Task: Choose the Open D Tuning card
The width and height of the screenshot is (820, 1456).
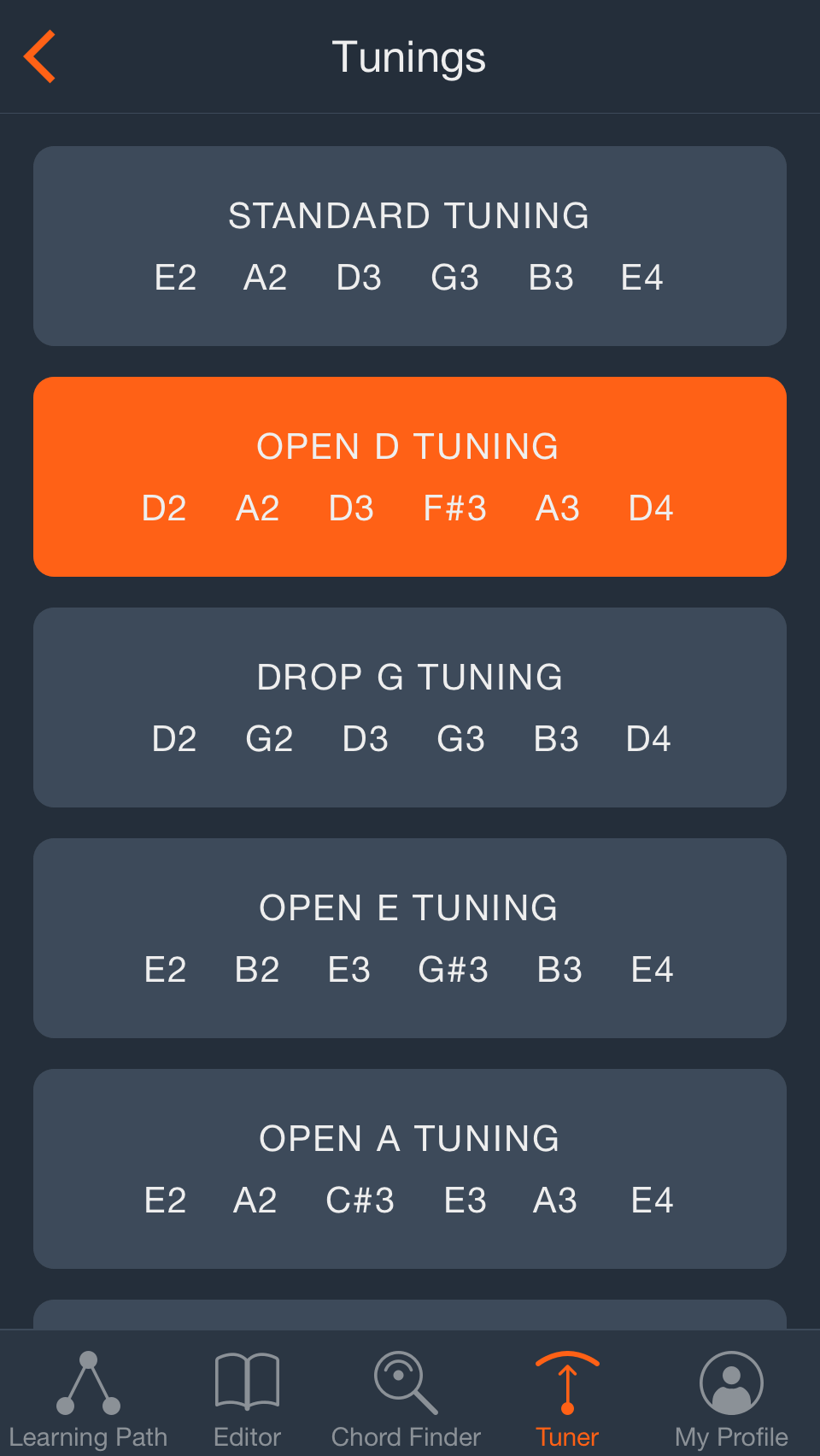Action: point(410,477)
